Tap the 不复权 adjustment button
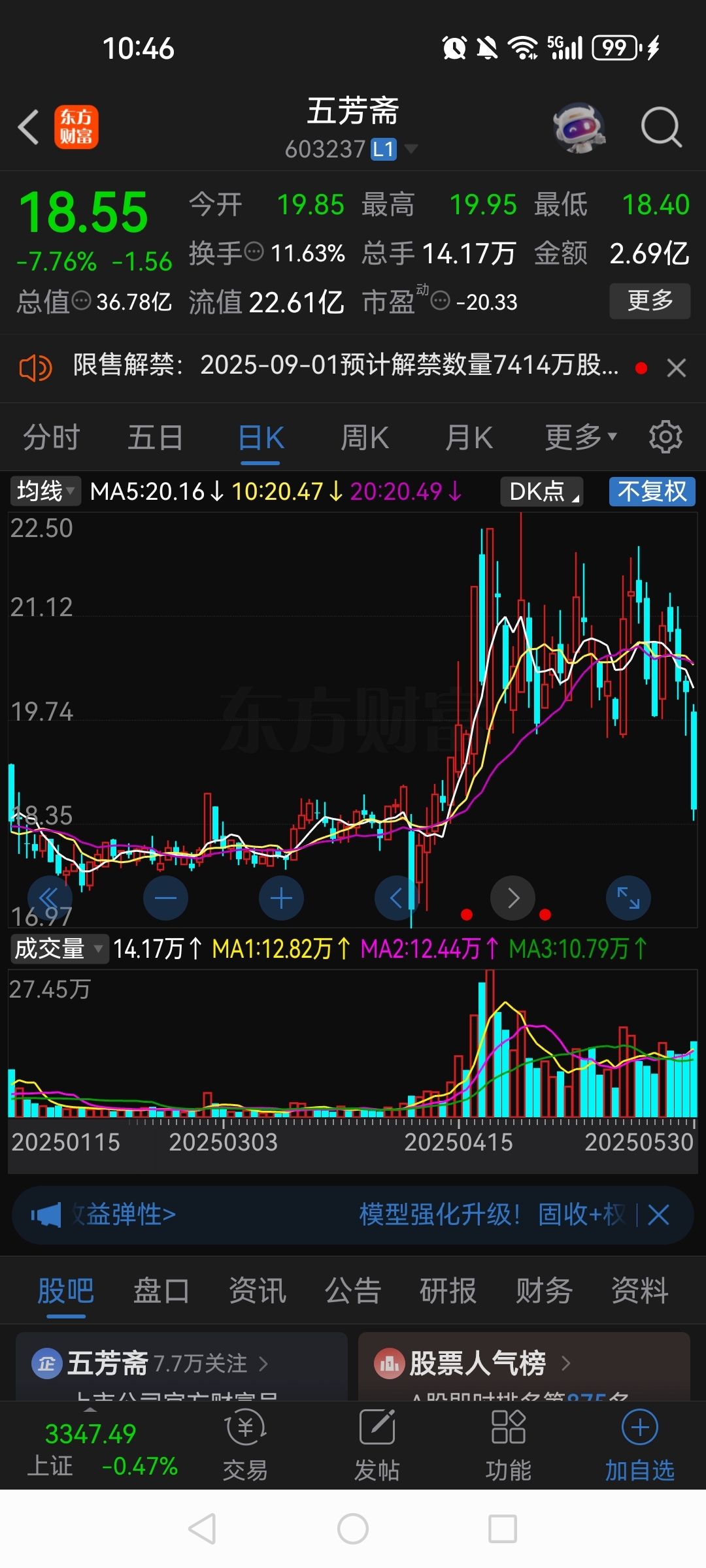The height and width of the screenshot is (1568, 706). tap(652, 491)
